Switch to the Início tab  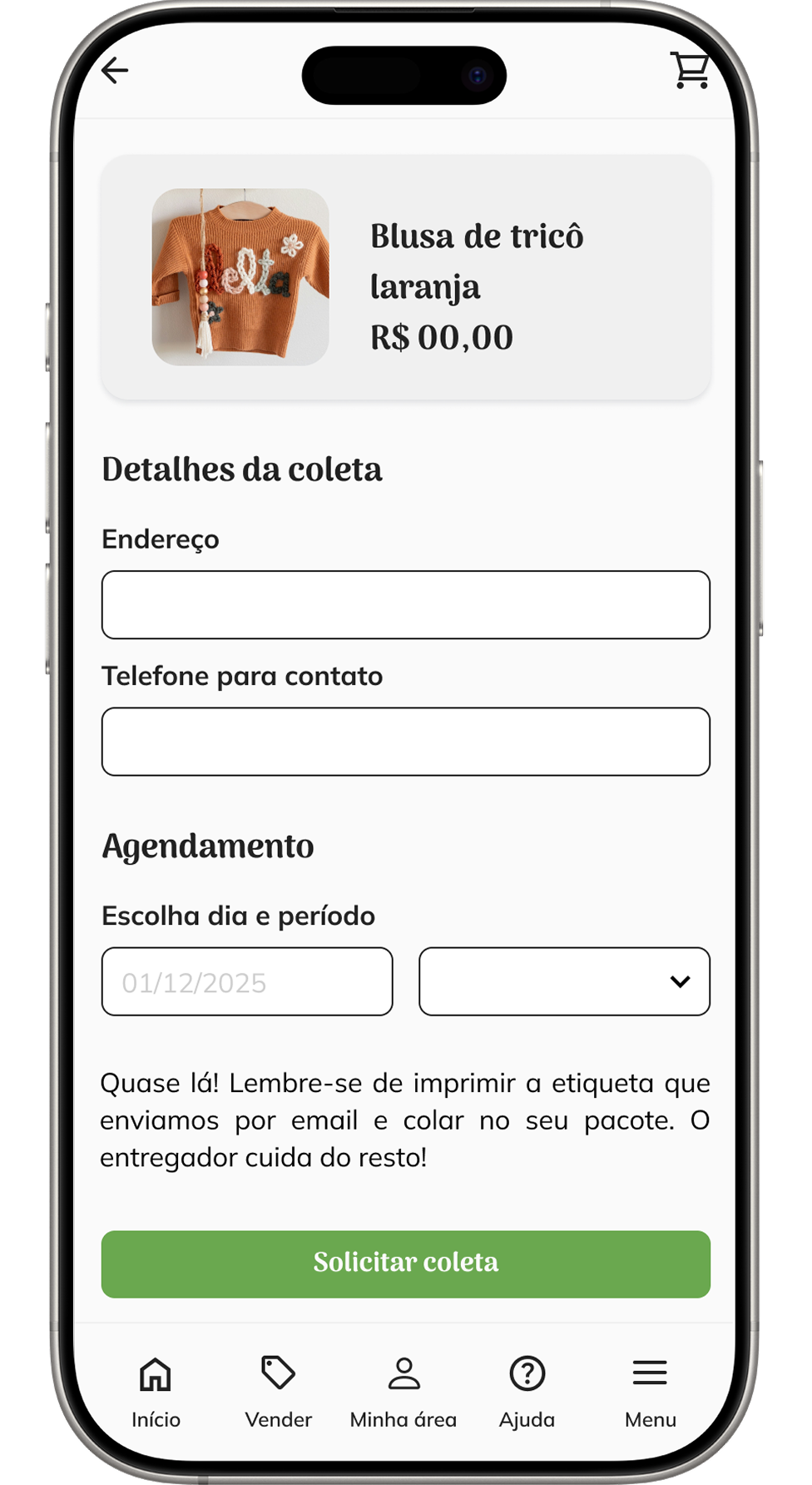[156, 1390]
